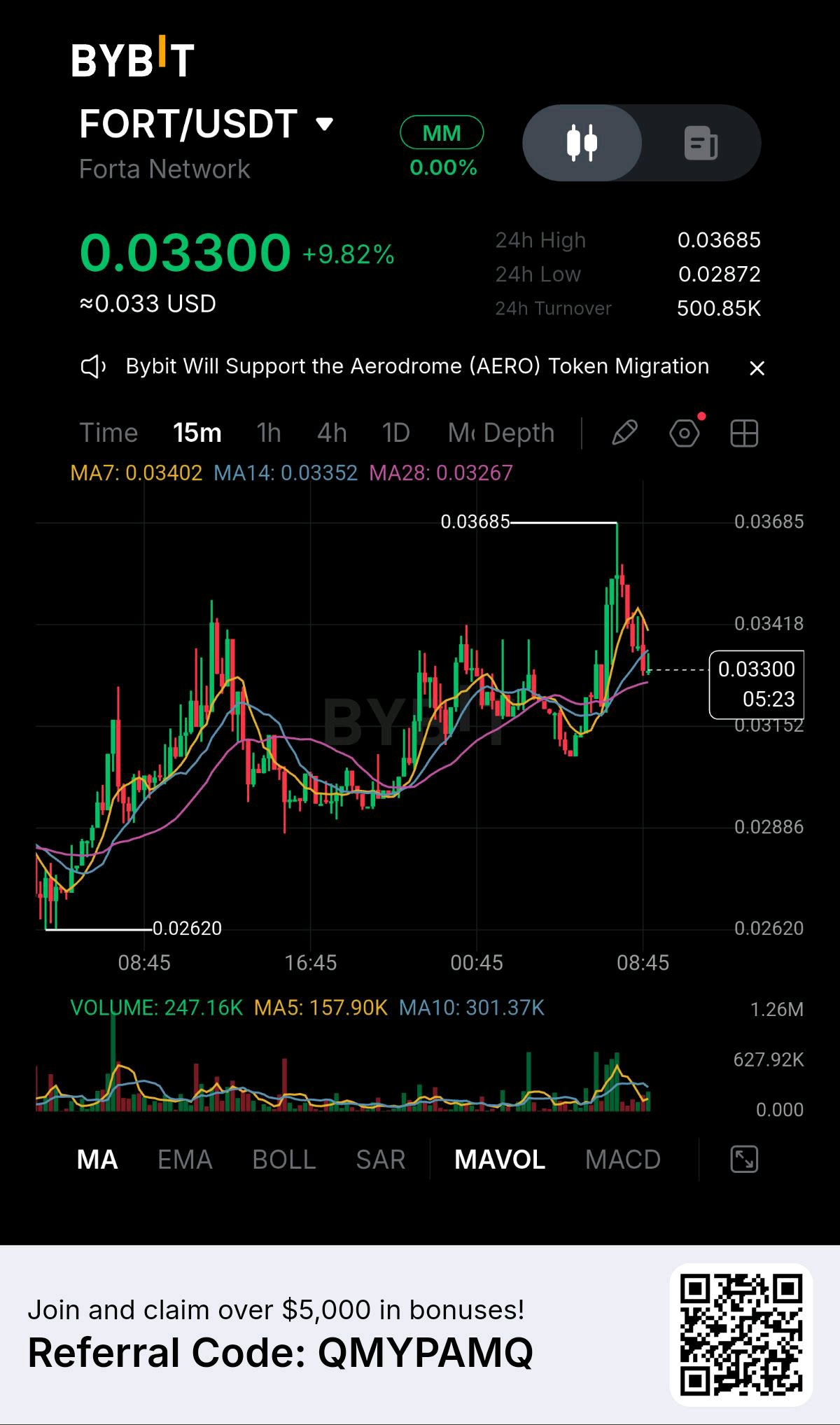The height and width of the screenshot is (1425, 840).
Task: Select the BOLL indicator
Action: click(284, 1160)
